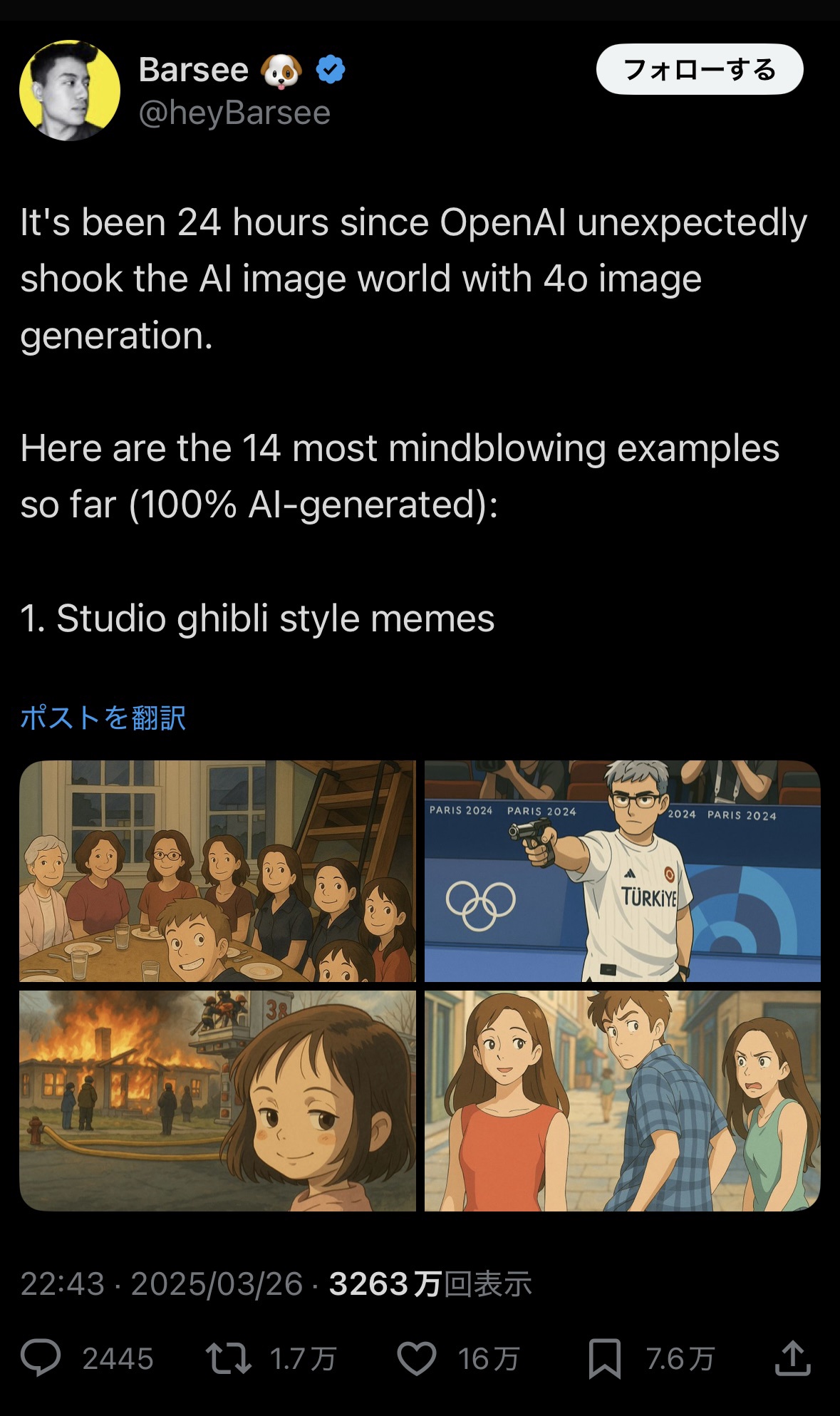Screen dimensions: 840x1416
Task: Open the distracted boyfriend Ghibli image
Action: 622,1100
